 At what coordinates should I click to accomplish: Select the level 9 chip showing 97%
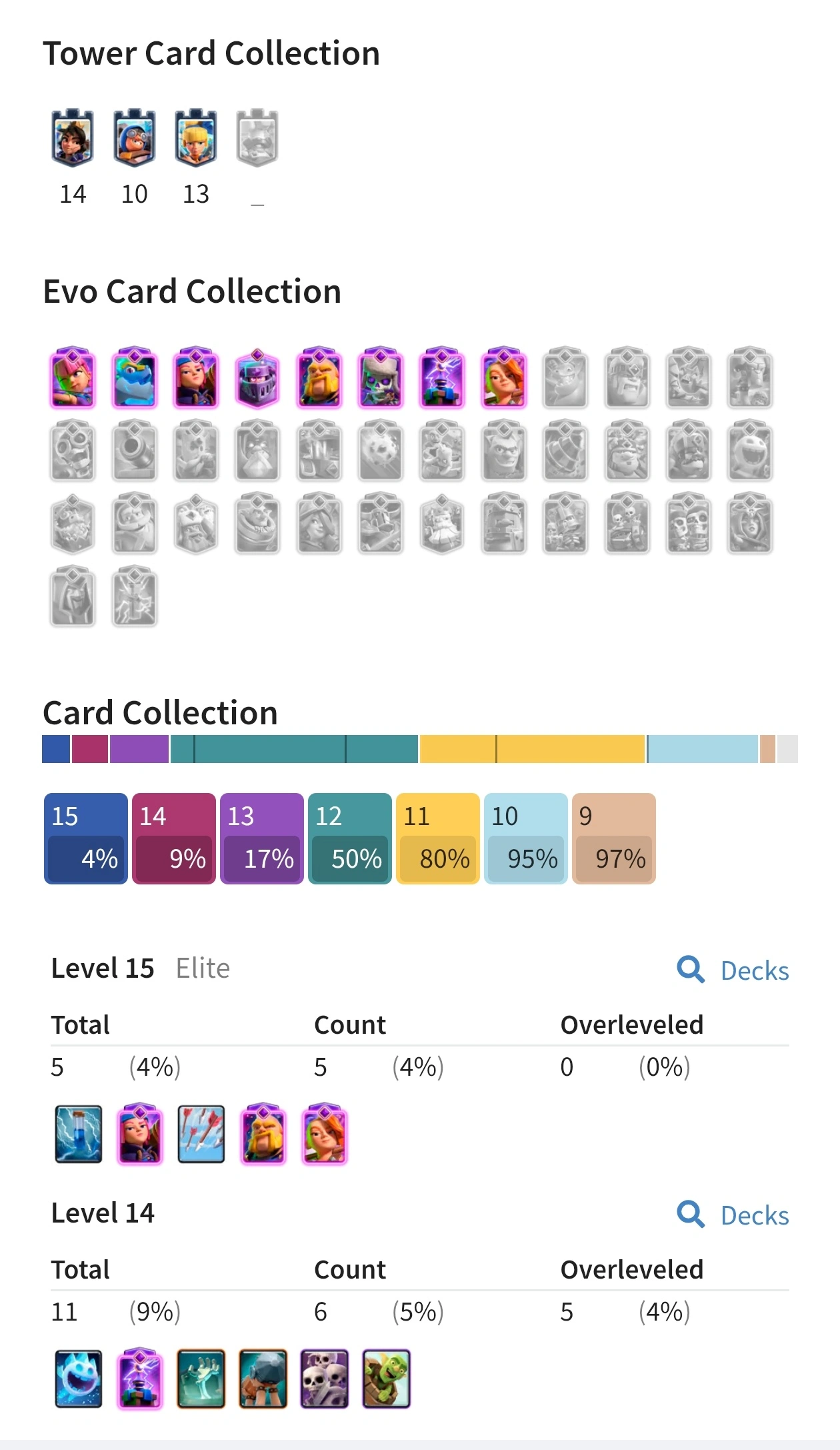pos(613,838)
